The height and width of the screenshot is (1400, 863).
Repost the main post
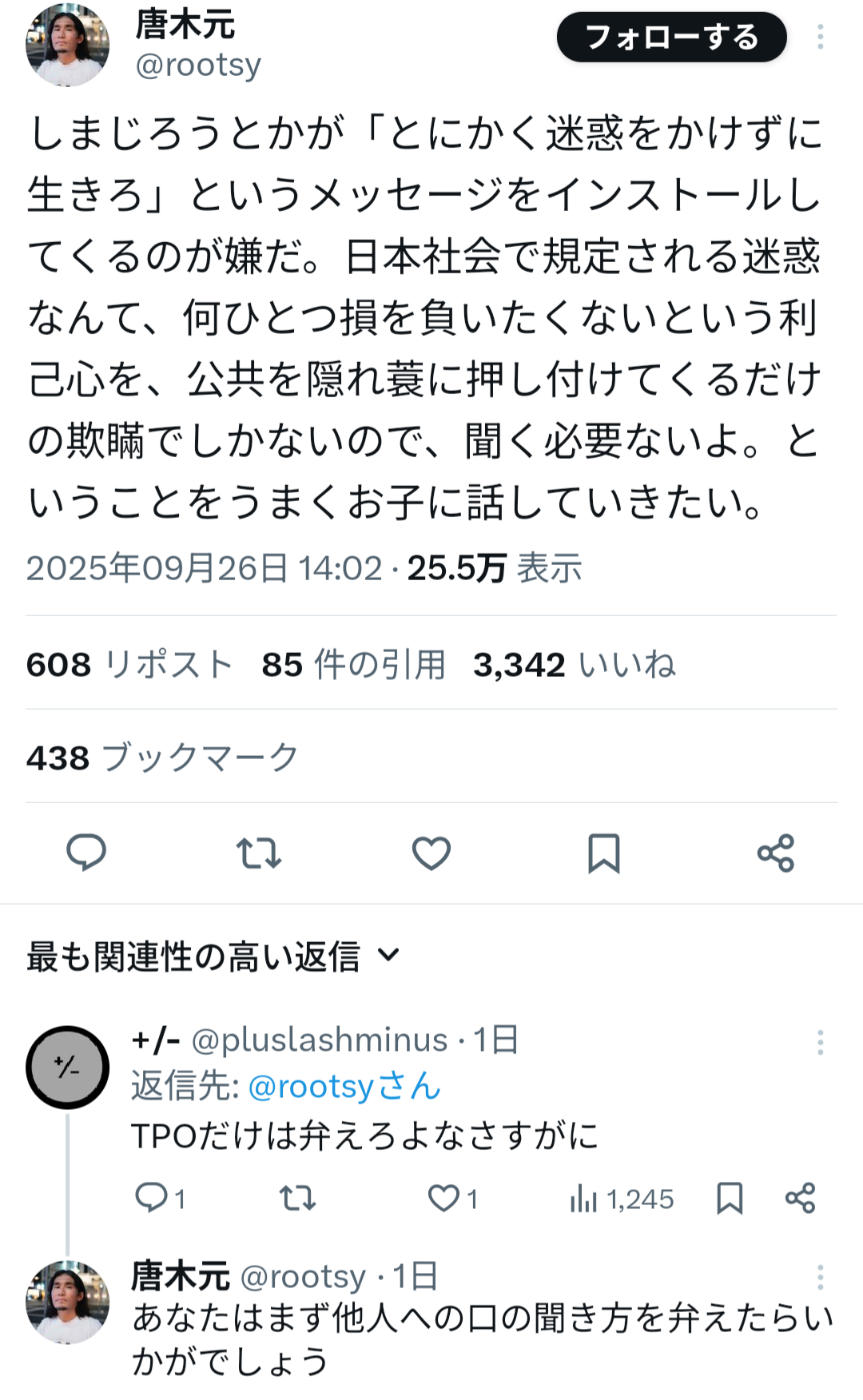point(259,853)
